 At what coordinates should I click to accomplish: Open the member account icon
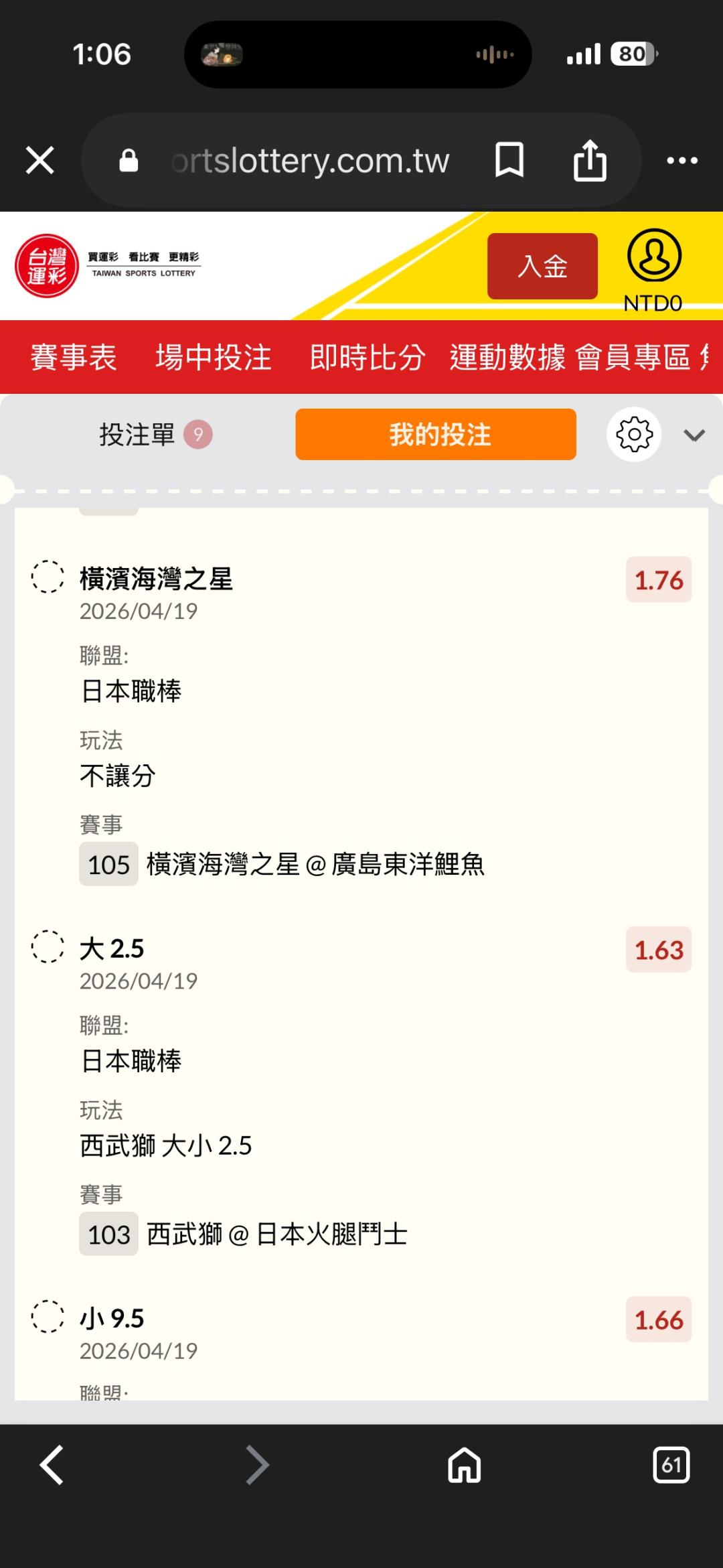[654, 256]
